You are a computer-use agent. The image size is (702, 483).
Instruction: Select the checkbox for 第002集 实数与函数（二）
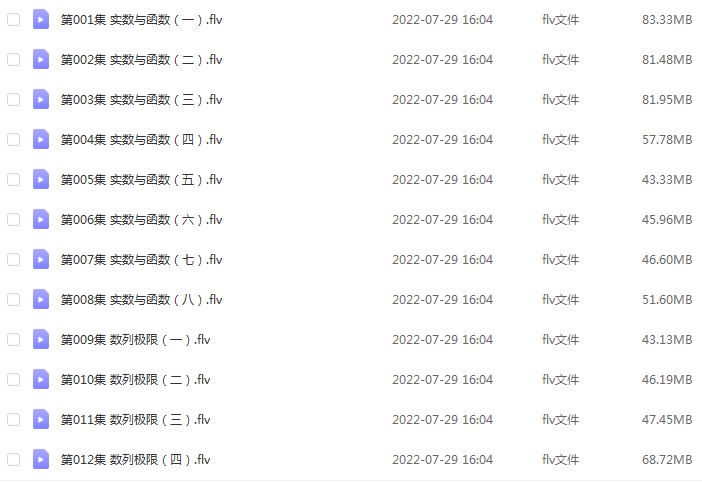(x=13, y=60)
